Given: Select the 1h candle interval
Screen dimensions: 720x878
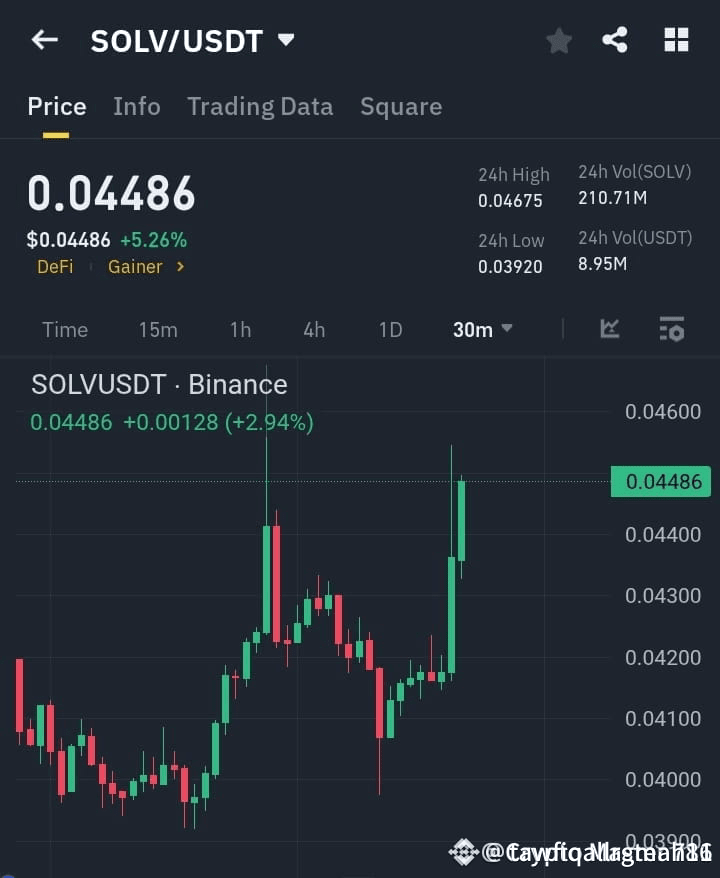Looking at the screenshot, I should tap(240, 329).
